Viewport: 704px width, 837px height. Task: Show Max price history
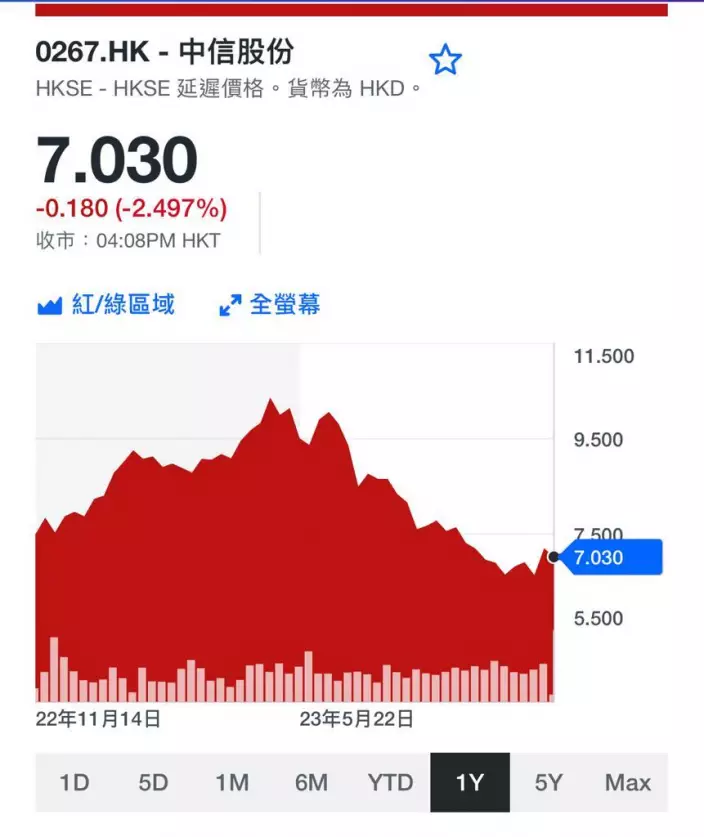(628, 782)
